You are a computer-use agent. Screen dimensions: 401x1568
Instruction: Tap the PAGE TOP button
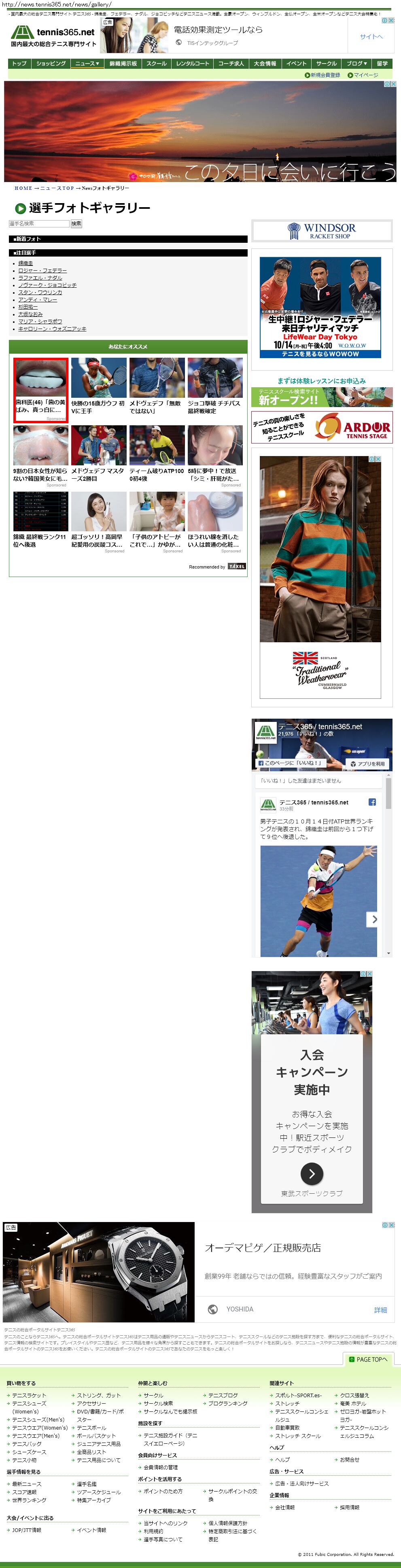click(x=369, y=1359)
